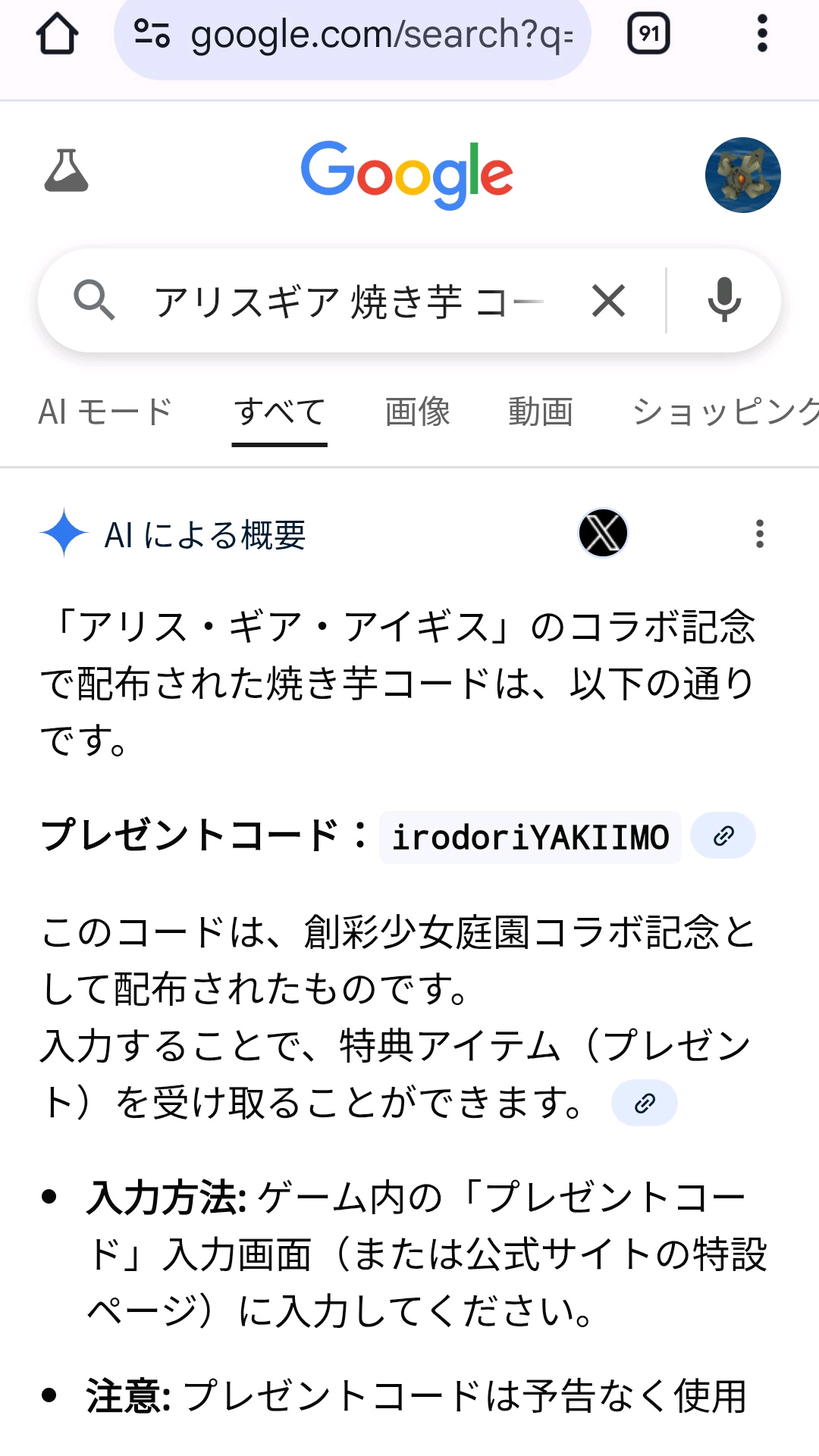The image size is (819, 1456).
Task: Open the tab switcher showing 91 tabs
Action: [648, 34]
